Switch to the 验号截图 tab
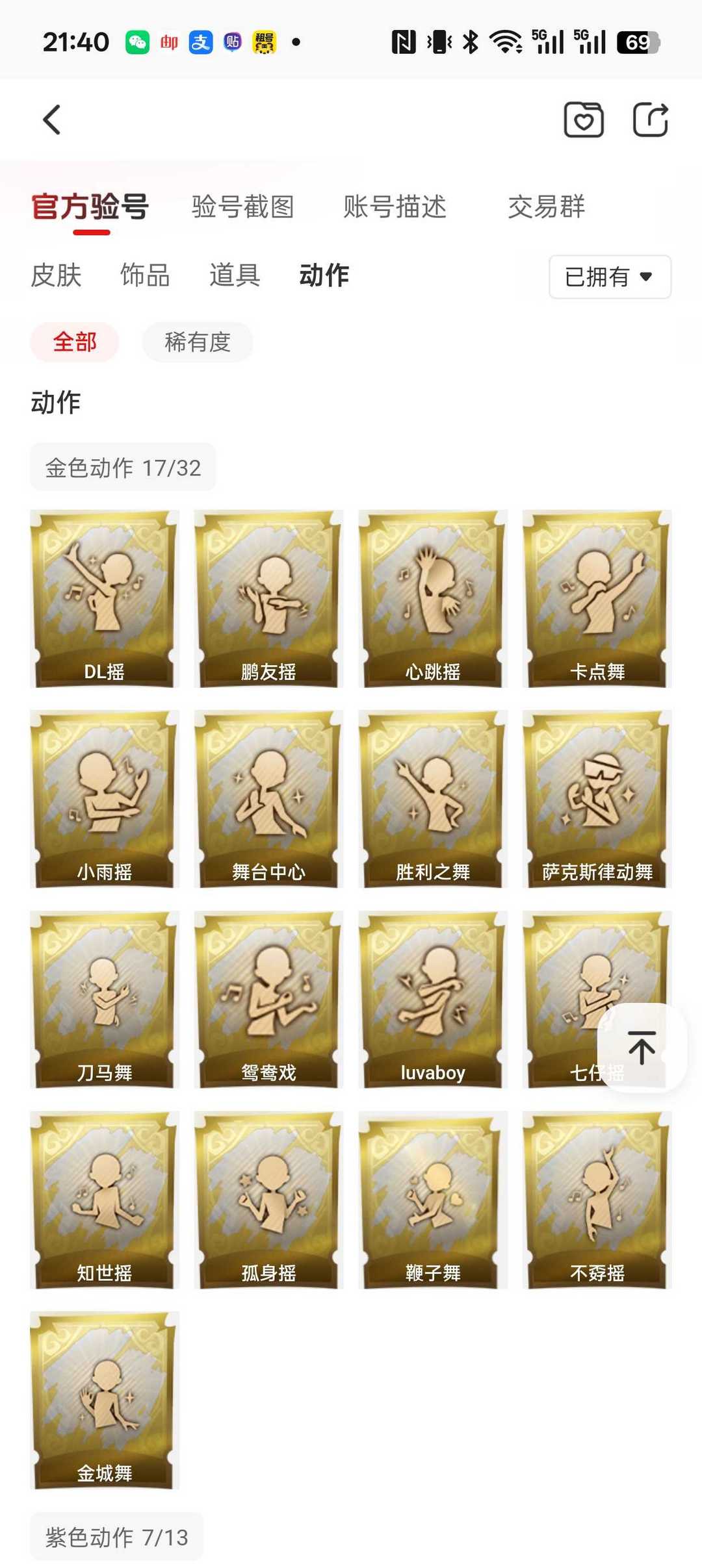 point(242,207)
